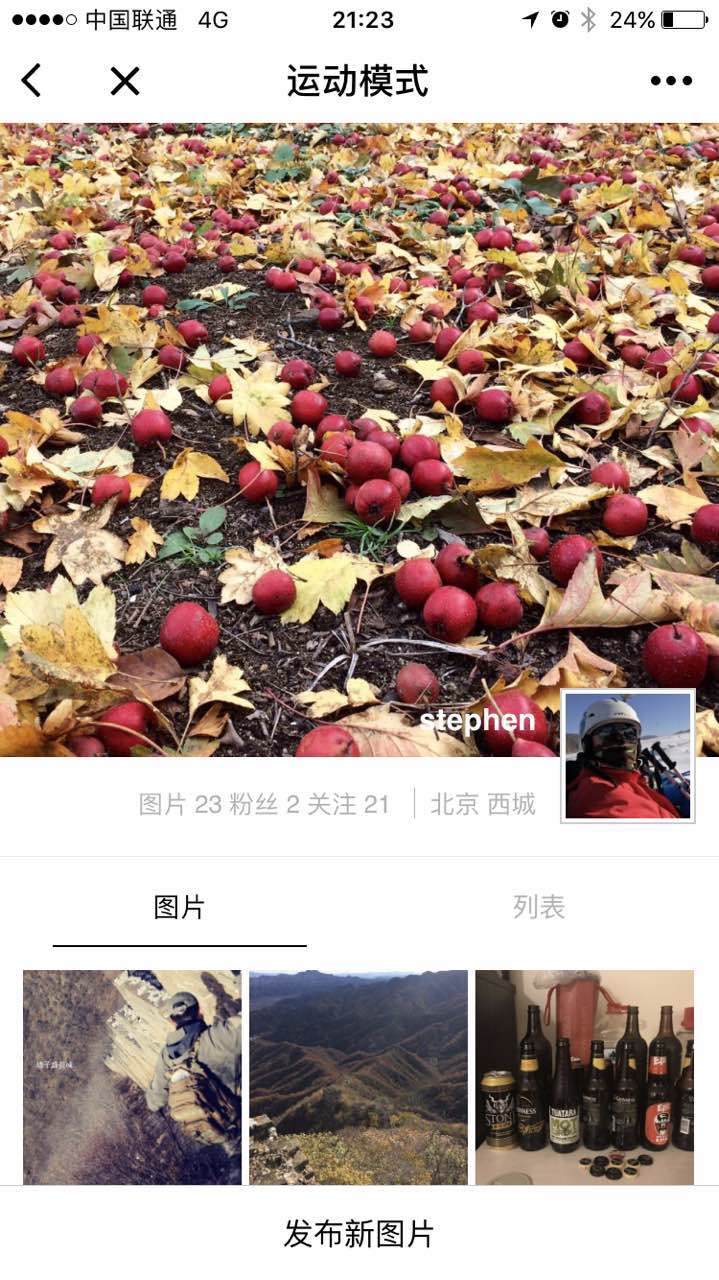
Task: View the mountain landscape photo
Action: point(358,1076)
